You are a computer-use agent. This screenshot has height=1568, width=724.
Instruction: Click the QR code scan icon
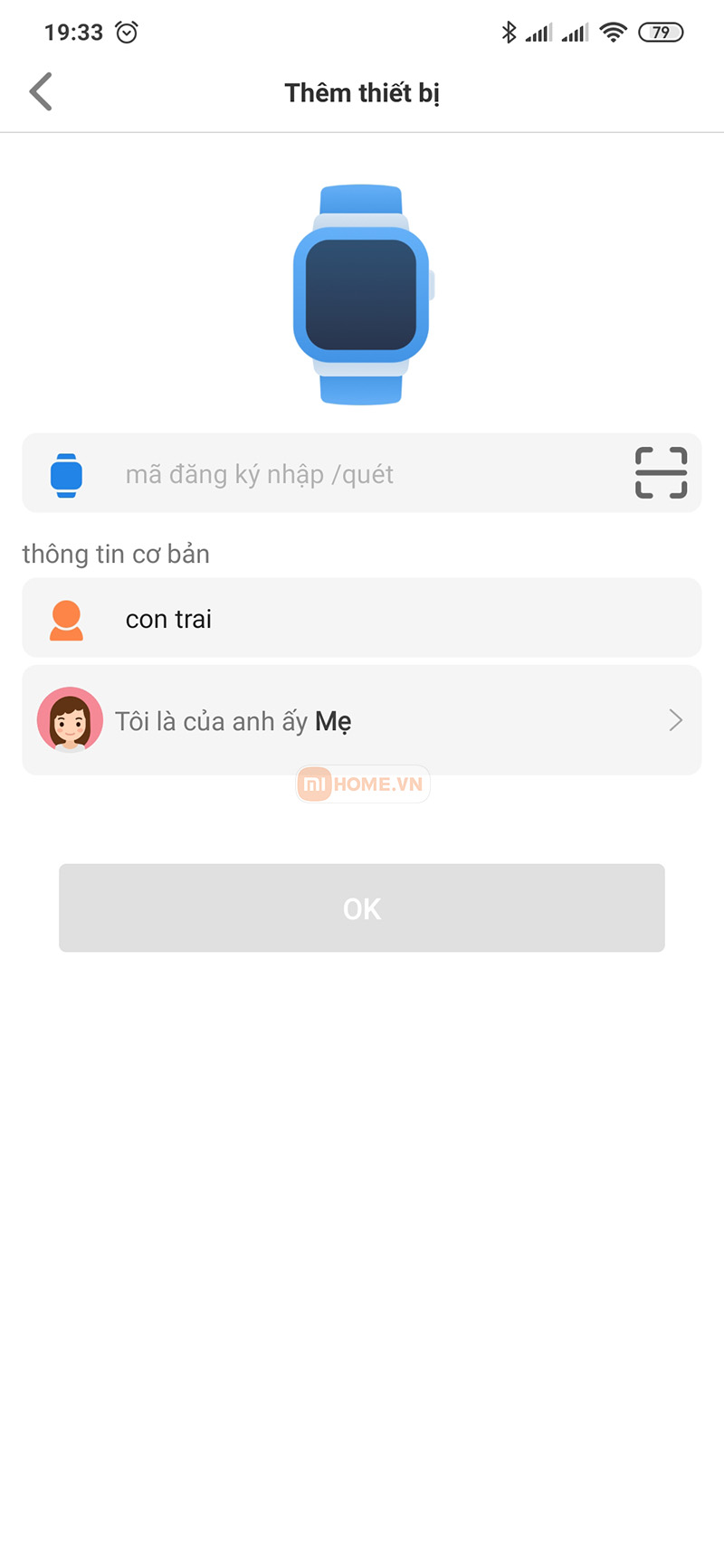coord(660,472)
